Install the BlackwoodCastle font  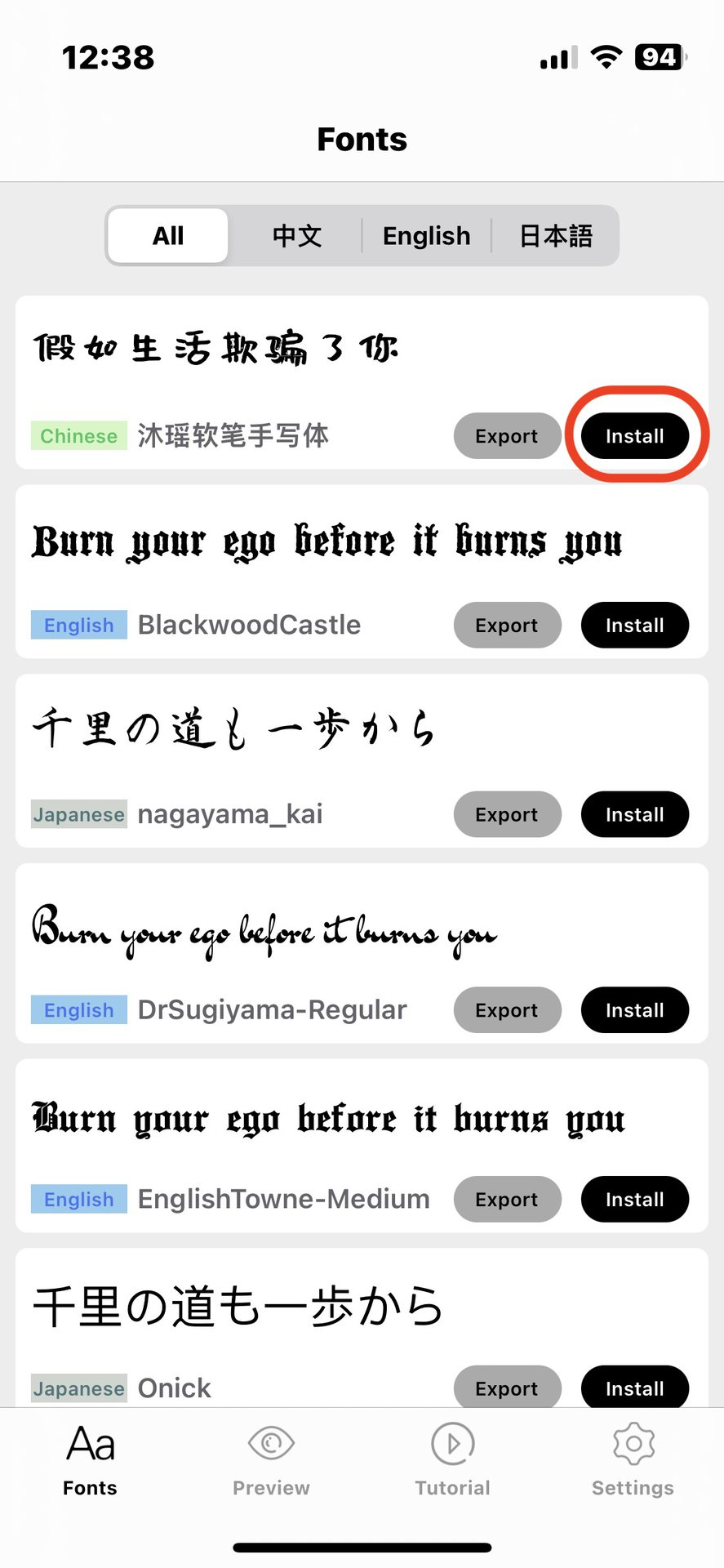pos(634,626)
